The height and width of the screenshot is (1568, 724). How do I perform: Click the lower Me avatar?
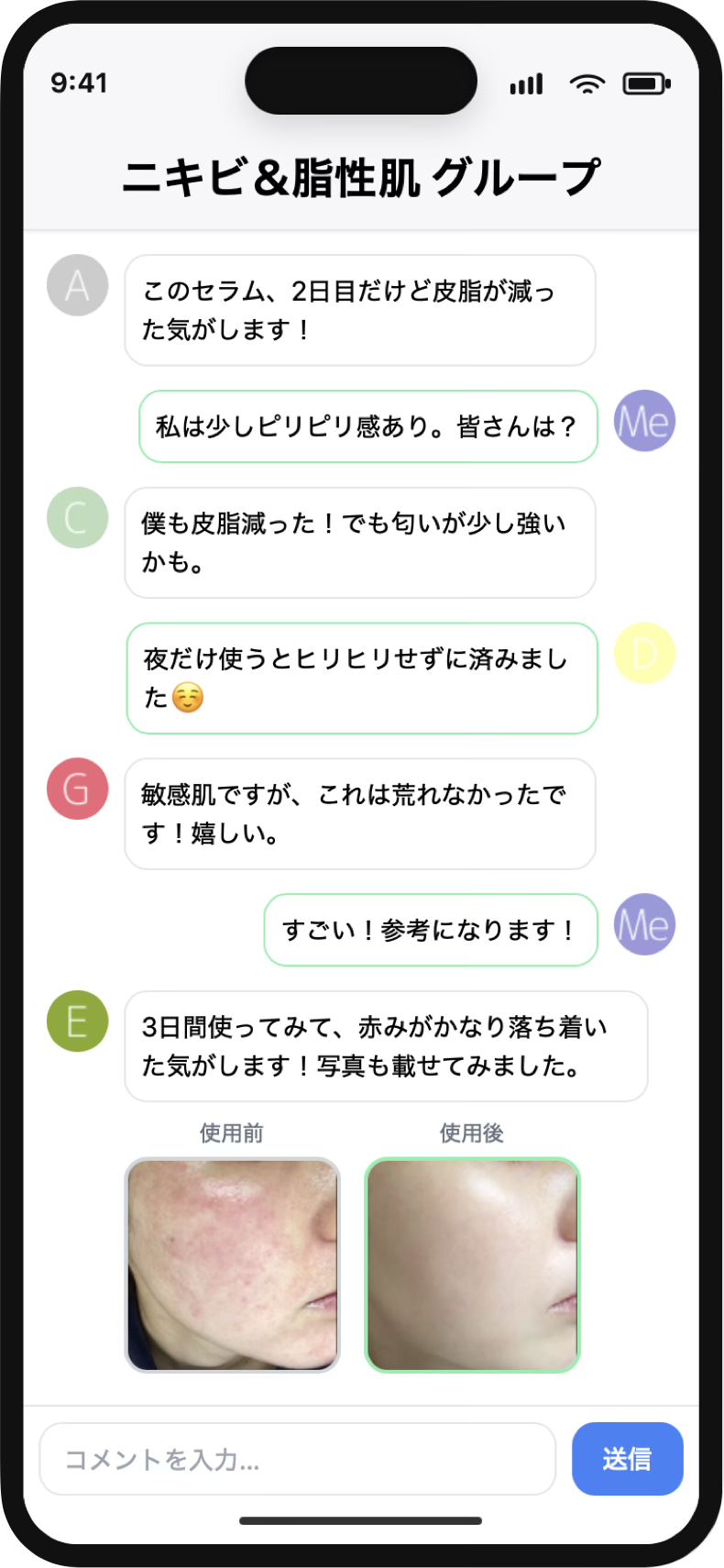click(x=644, y=925)
